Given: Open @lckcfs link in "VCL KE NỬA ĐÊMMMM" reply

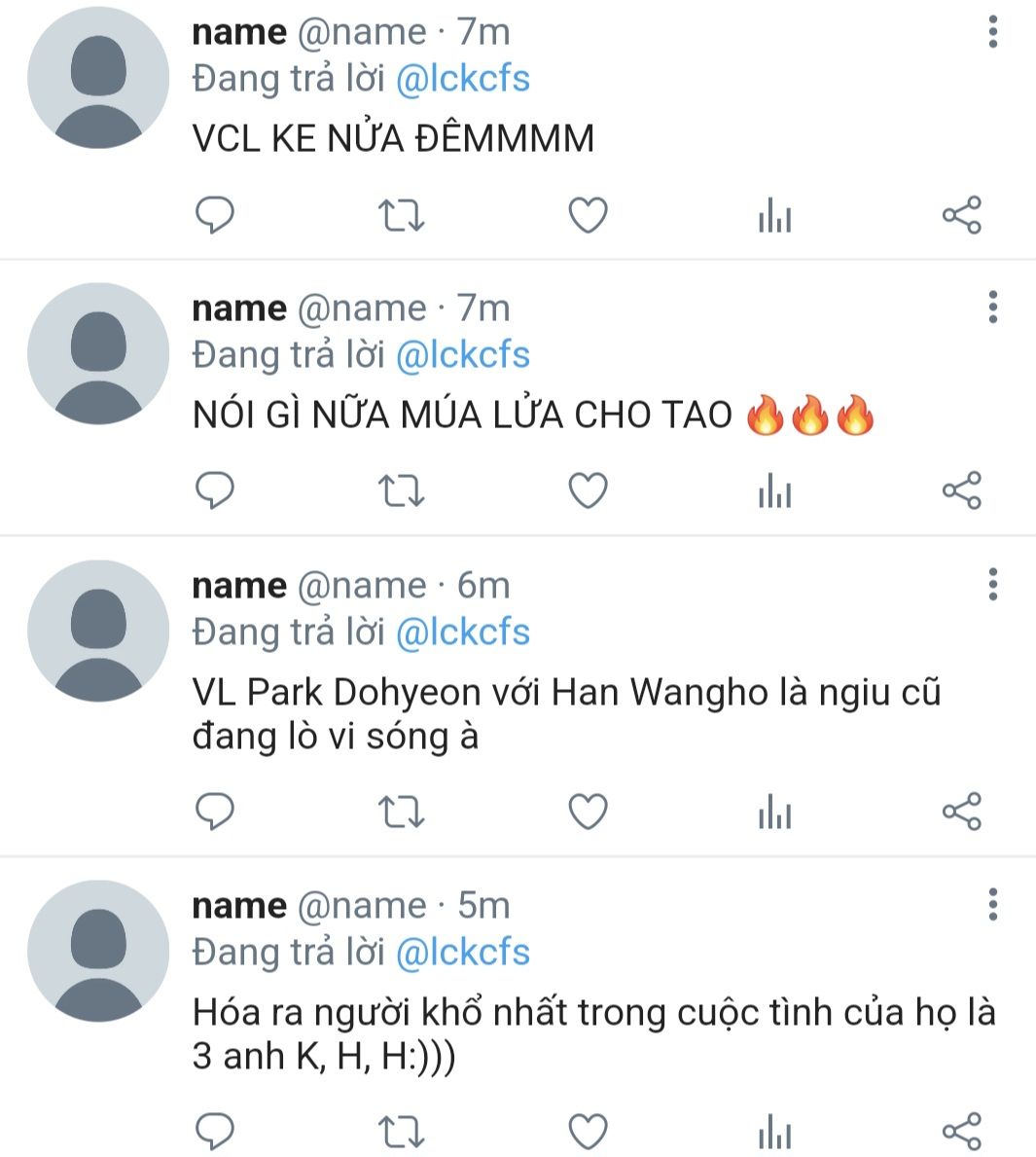Looking at the screenshot, I should pyautogui.click(x=463, y=79).
